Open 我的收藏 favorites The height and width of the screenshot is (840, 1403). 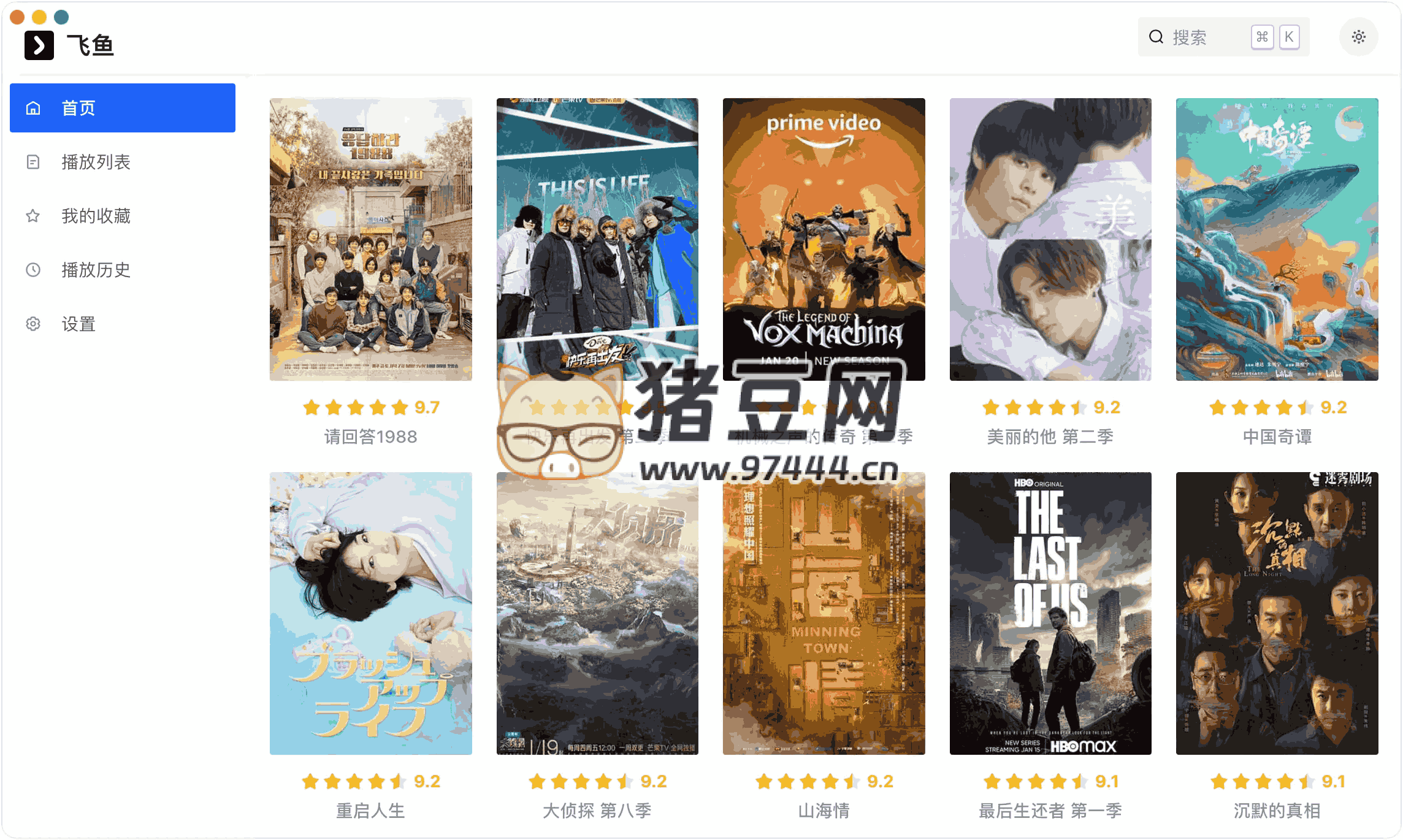[x=96, y=216]
